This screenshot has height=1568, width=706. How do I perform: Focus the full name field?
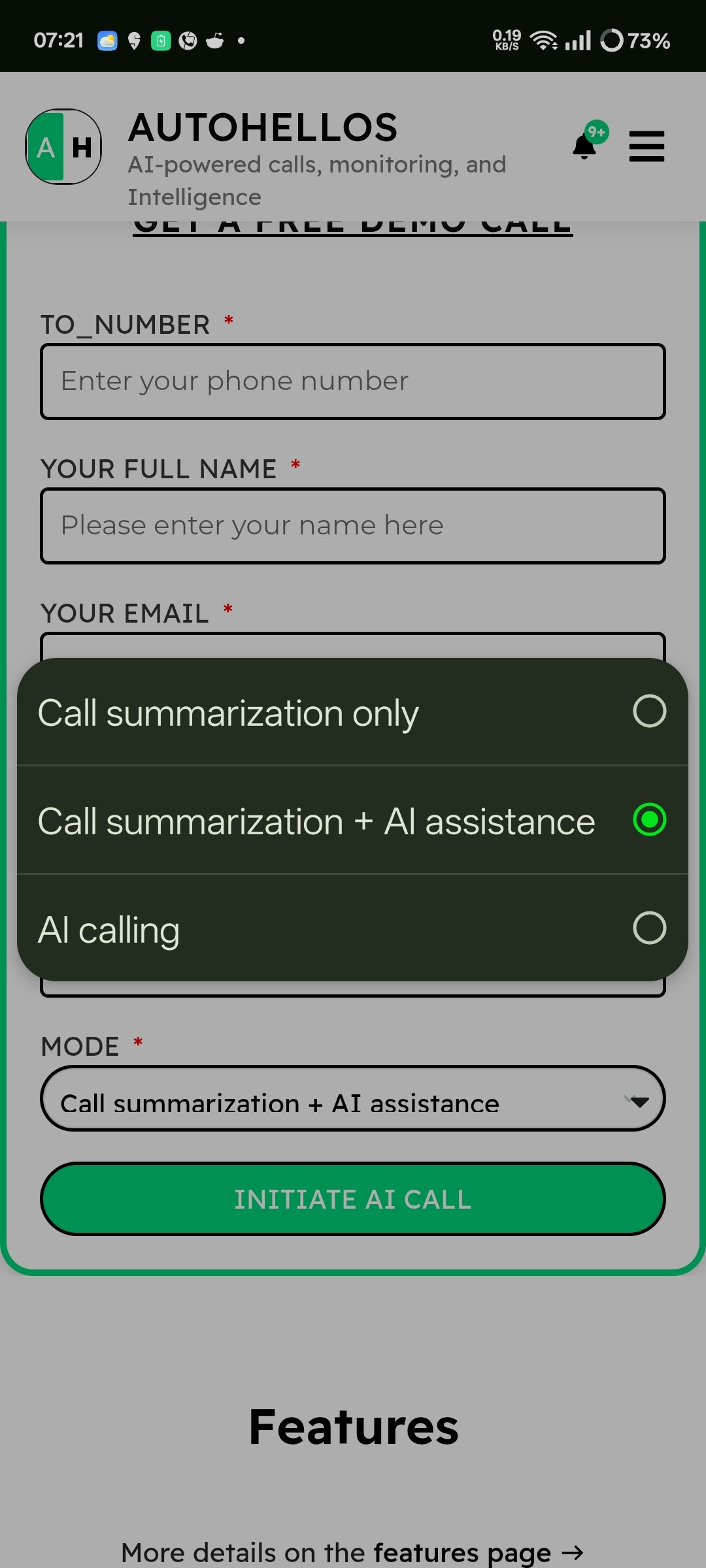point(353,526)
